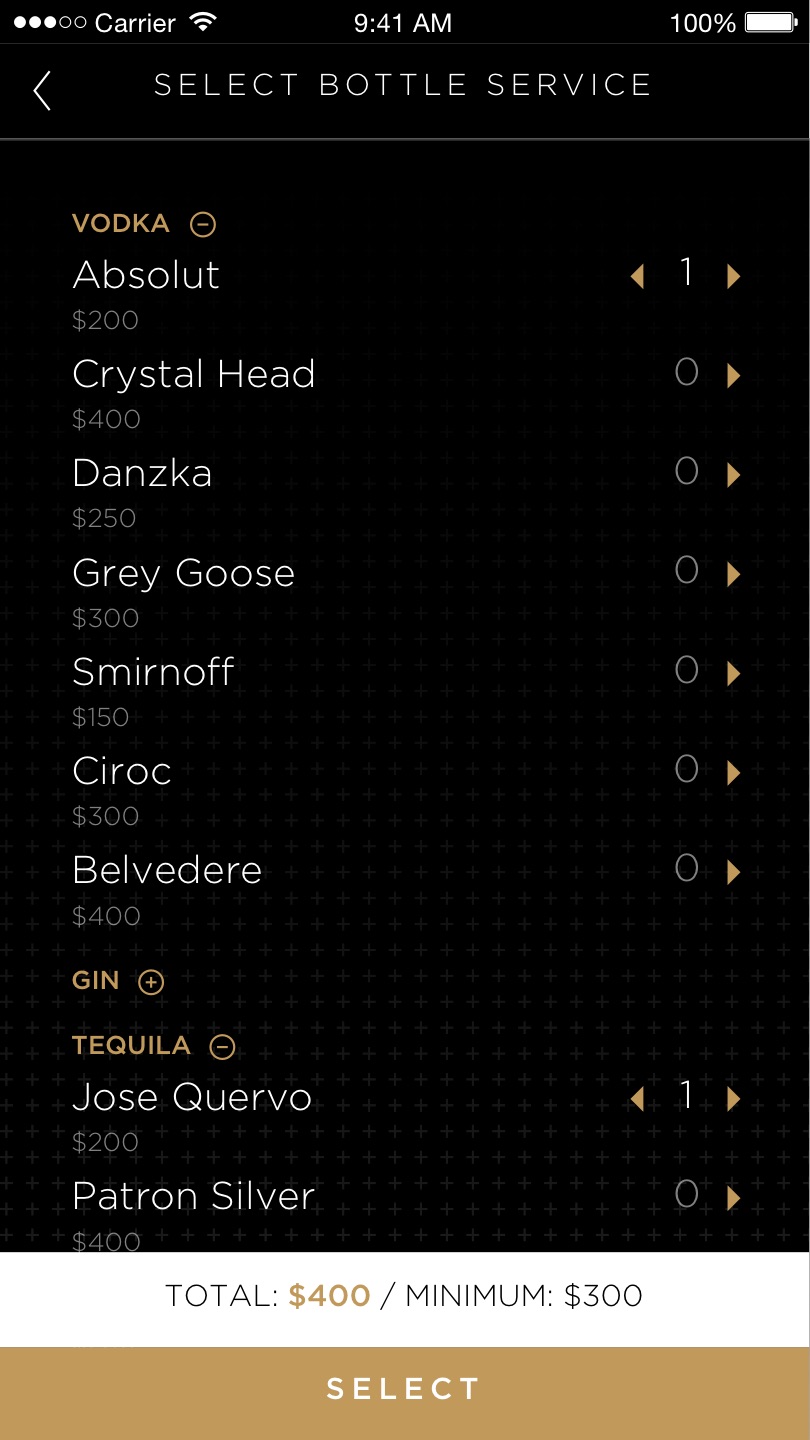Confirm bottles with the Select button
The width and height of the screenshot is (810, 1440).
[x=405, y=1392]
